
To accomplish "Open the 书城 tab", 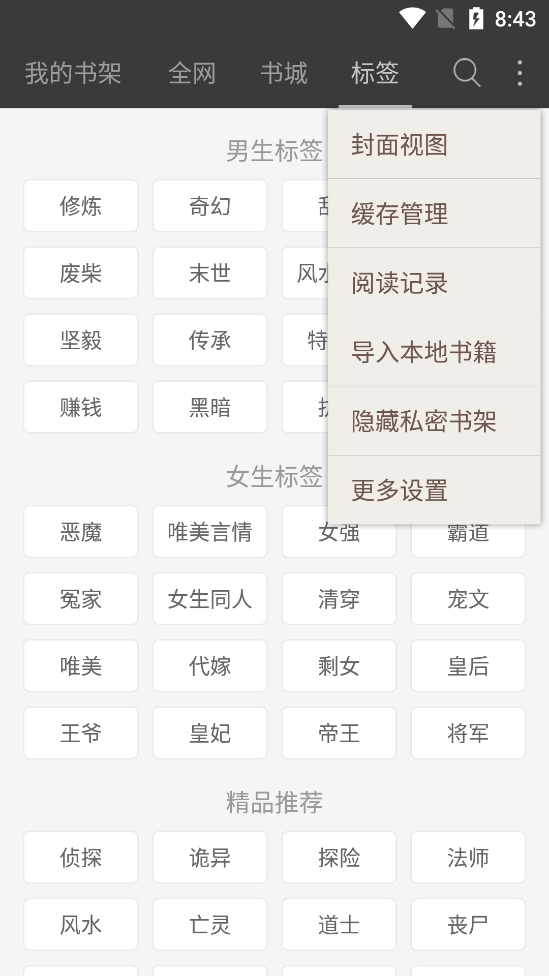I will tap(284, 73).
